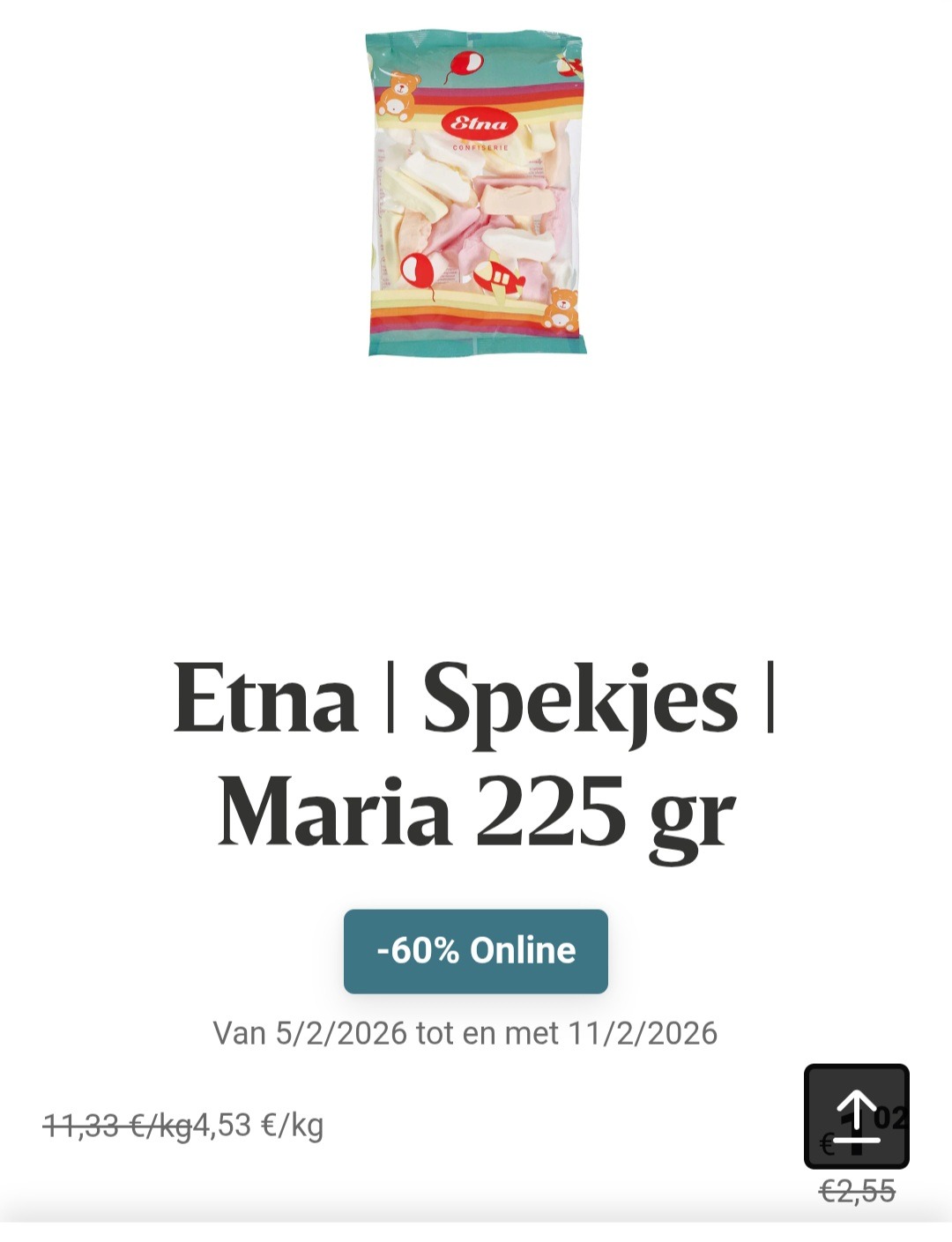Click the promotion period dates text
Image resolution: width=952 pixels, height=1242 pixels.
point(466,1033)
